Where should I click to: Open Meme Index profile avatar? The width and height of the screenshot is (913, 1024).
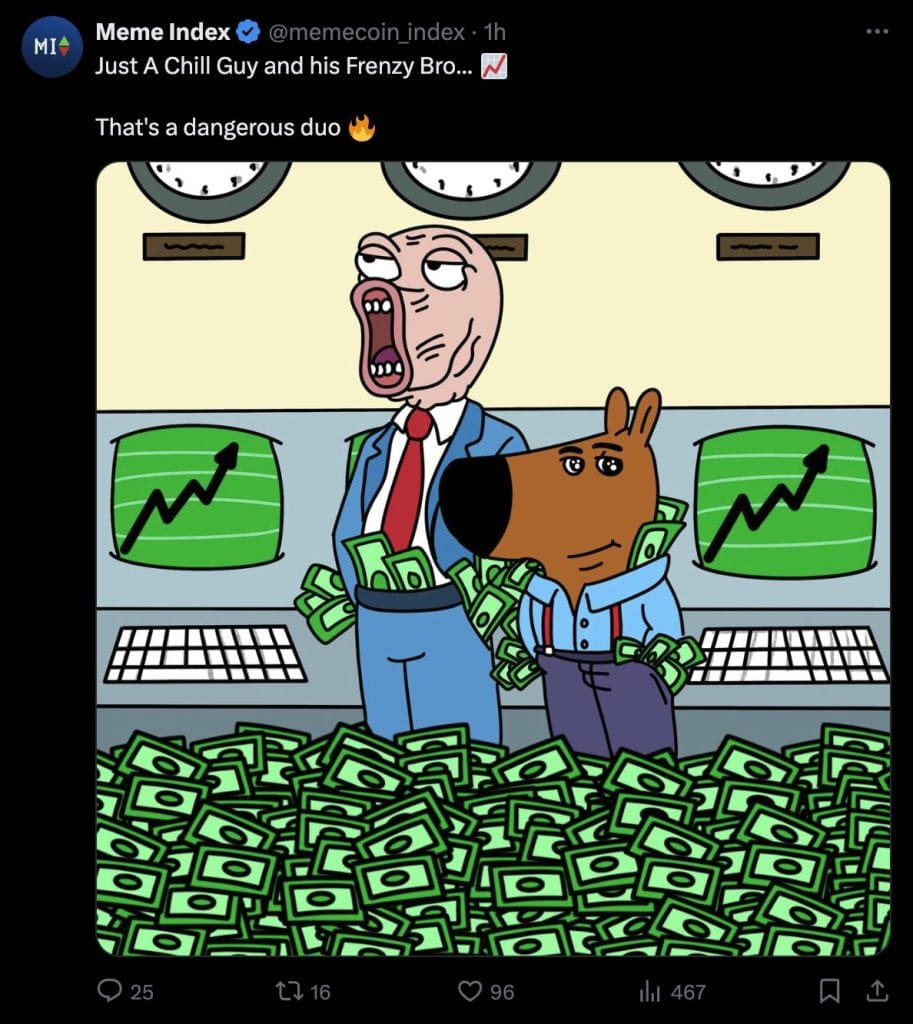pyautogui.click(x=51, y=46)
